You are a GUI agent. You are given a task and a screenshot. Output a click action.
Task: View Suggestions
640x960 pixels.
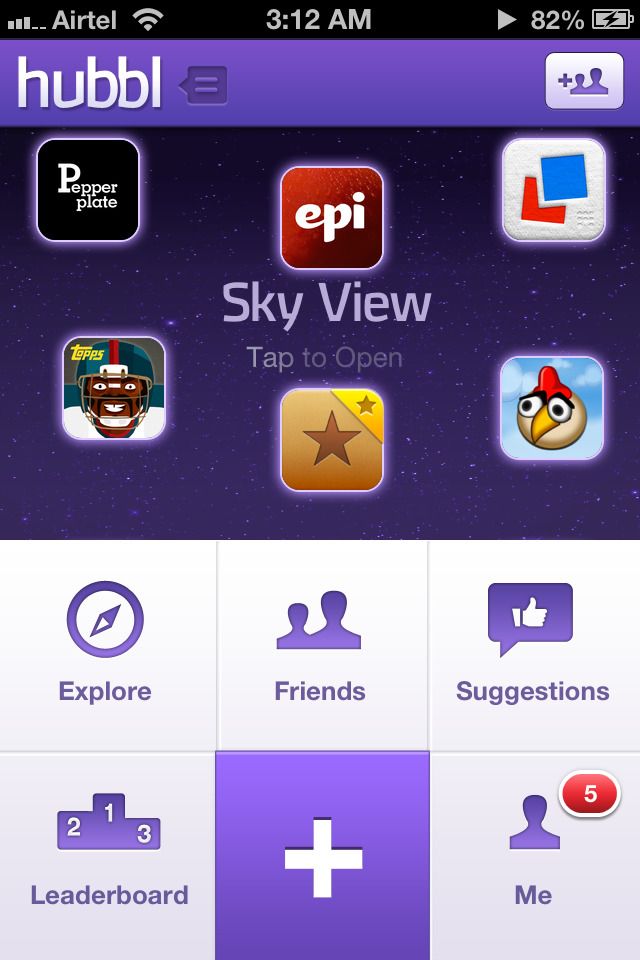[x=532, y=645]
